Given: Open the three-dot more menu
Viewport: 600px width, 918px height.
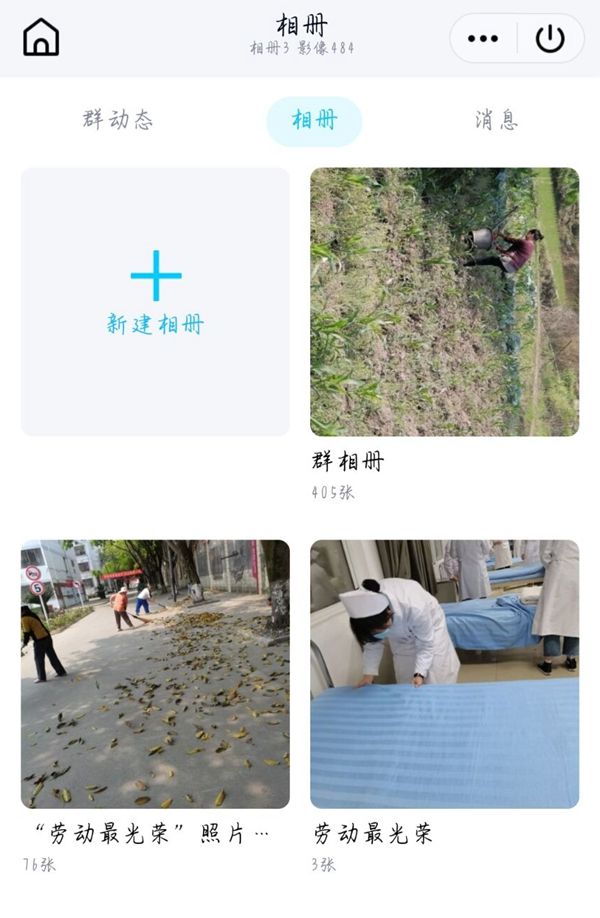Looking at the screenshot, I should click(x=483, y=39).
